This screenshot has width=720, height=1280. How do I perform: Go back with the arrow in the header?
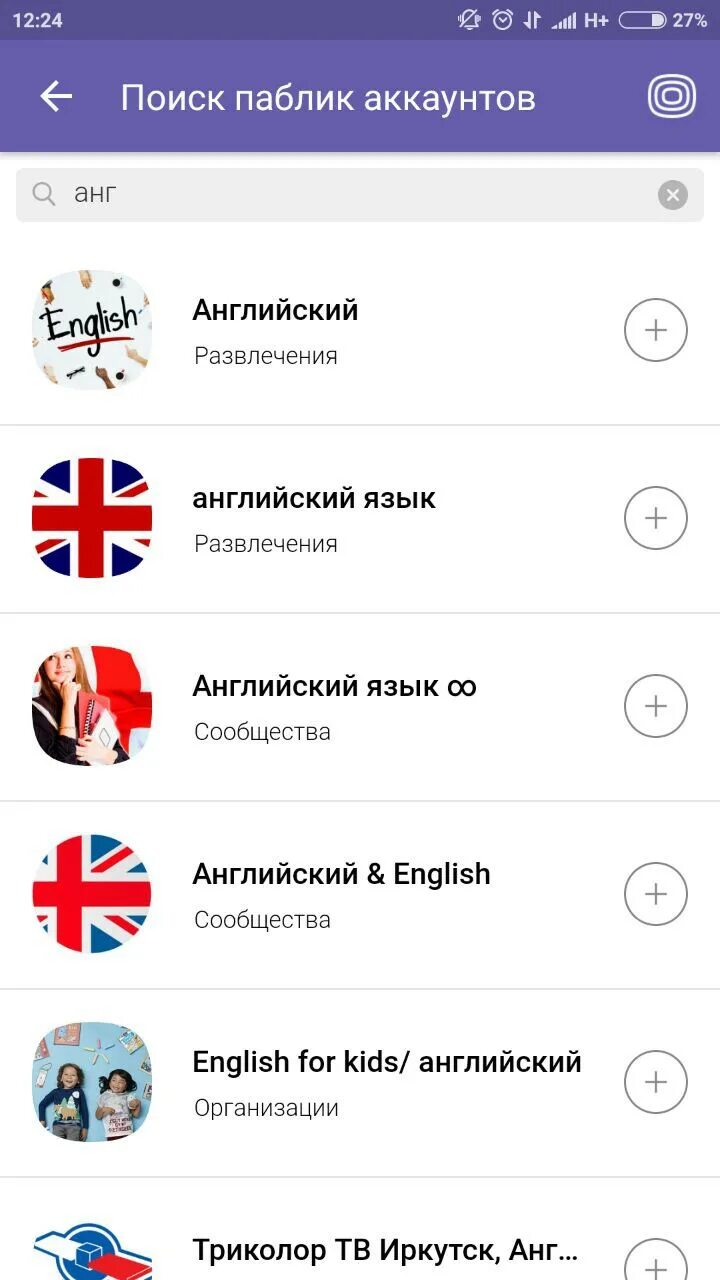(56, 97)
